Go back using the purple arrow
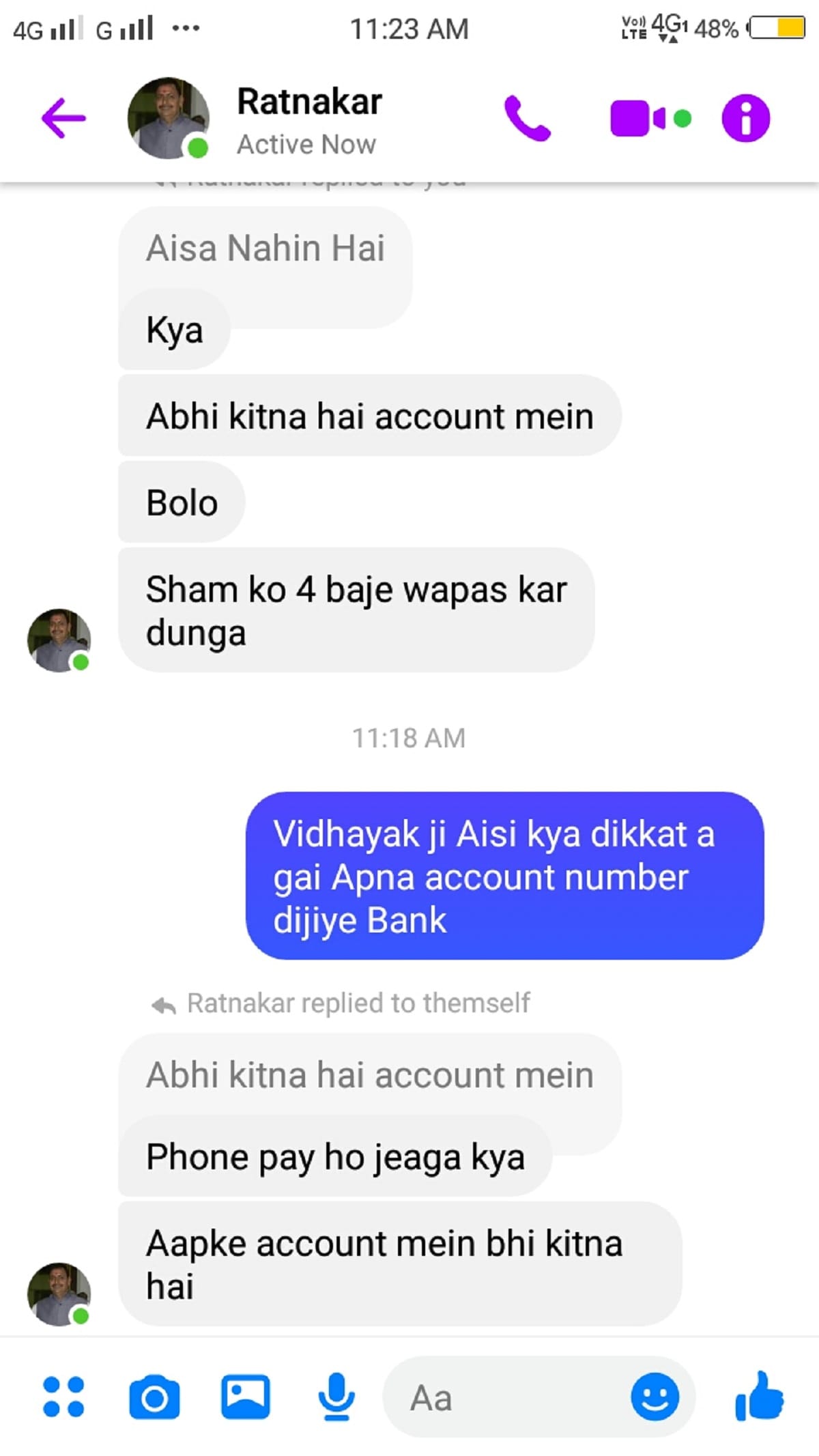Image resolution: width=819 pixels, height=1456 pixels. [x=63, y=118]
